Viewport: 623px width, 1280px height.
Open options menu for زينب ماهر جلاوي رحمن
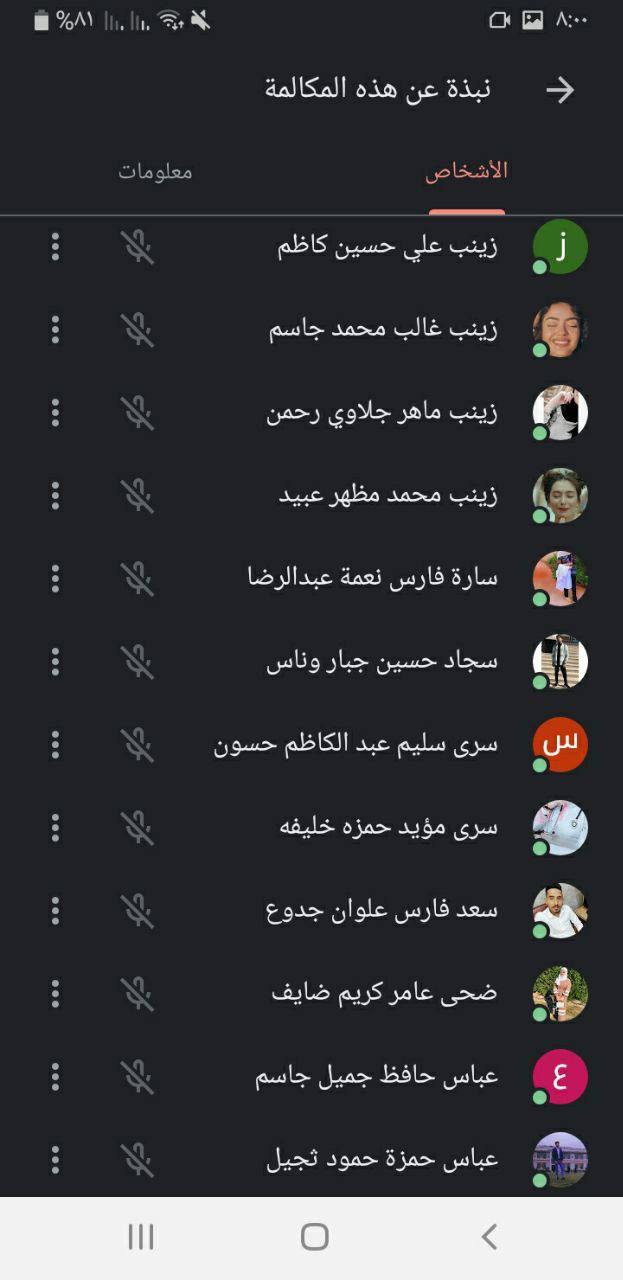click(55, 412)
